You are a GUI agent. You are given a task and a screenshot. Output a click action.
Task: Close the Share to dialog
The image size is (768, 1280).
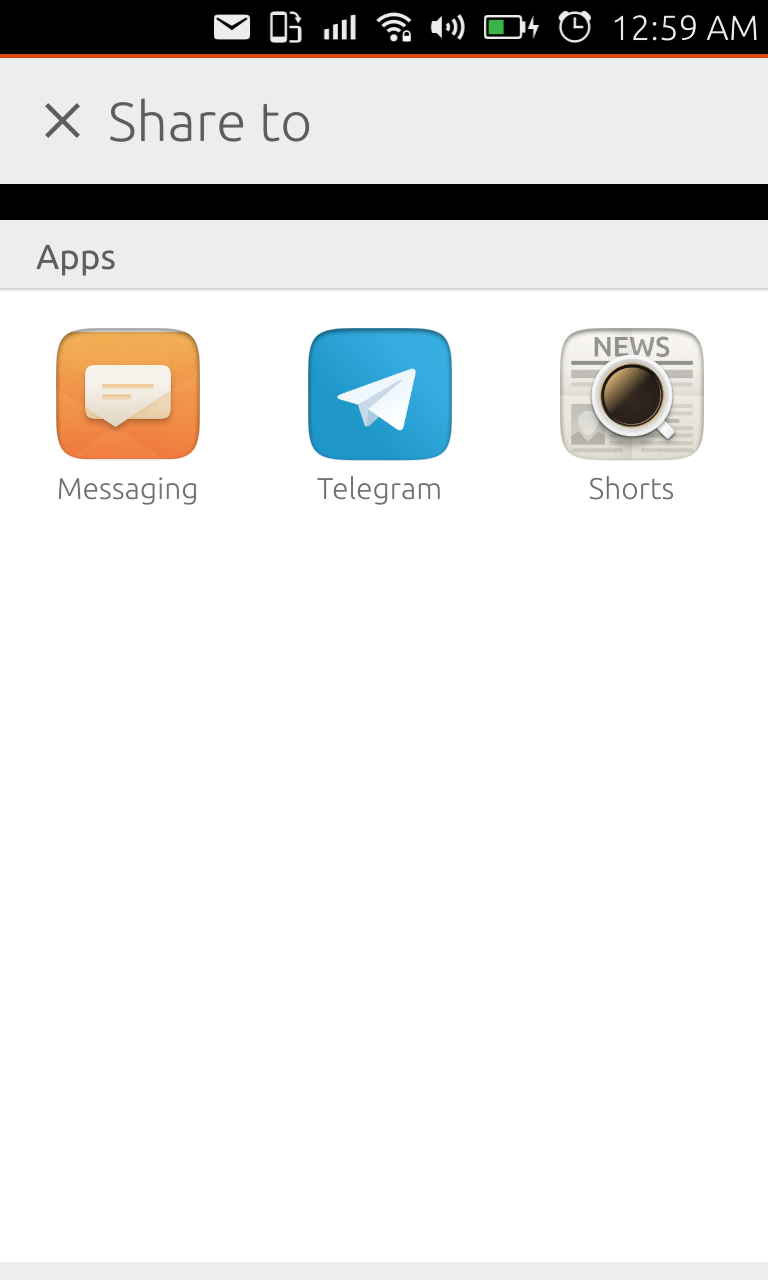[62, 122]
